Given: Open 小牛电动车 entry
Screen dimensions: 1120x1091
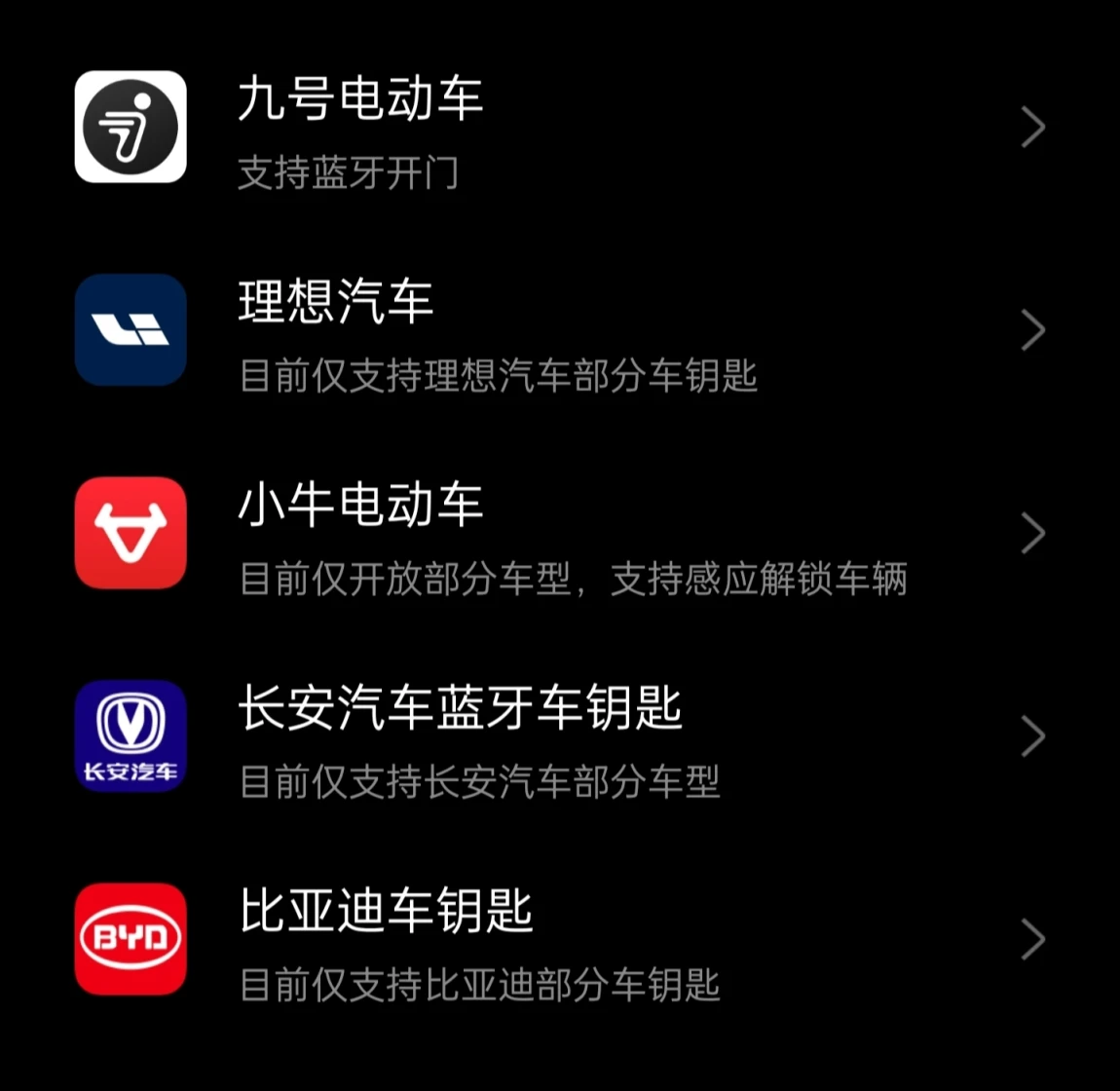Looking at the screenshot, I should click(x=560, y=533).
